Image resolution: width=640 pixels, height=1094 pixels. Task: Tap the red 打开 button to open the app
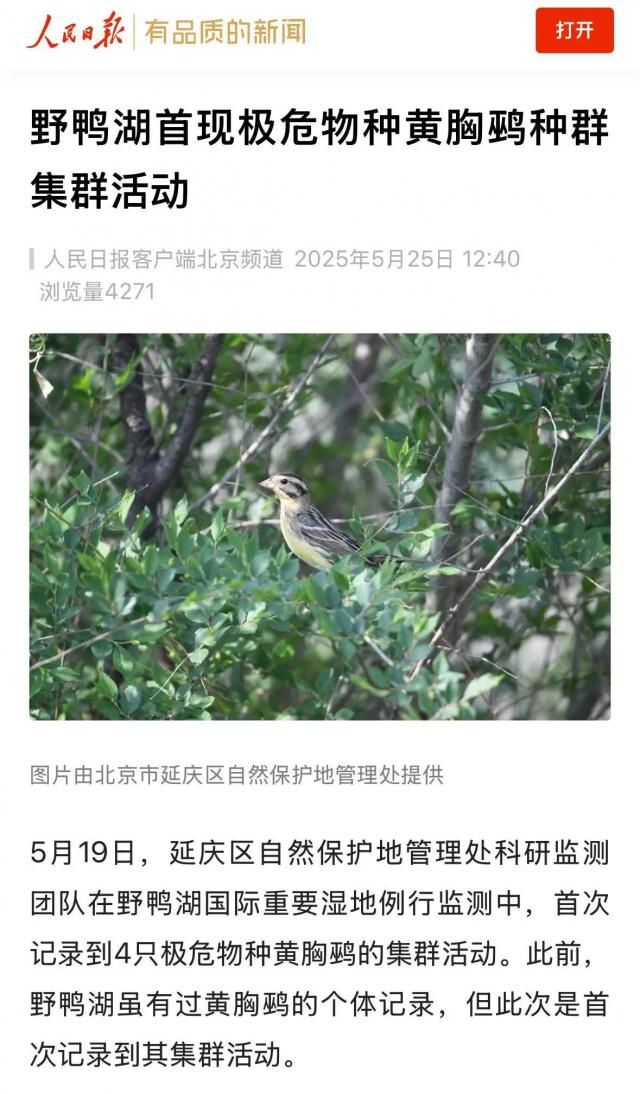(x=574, y=31)
